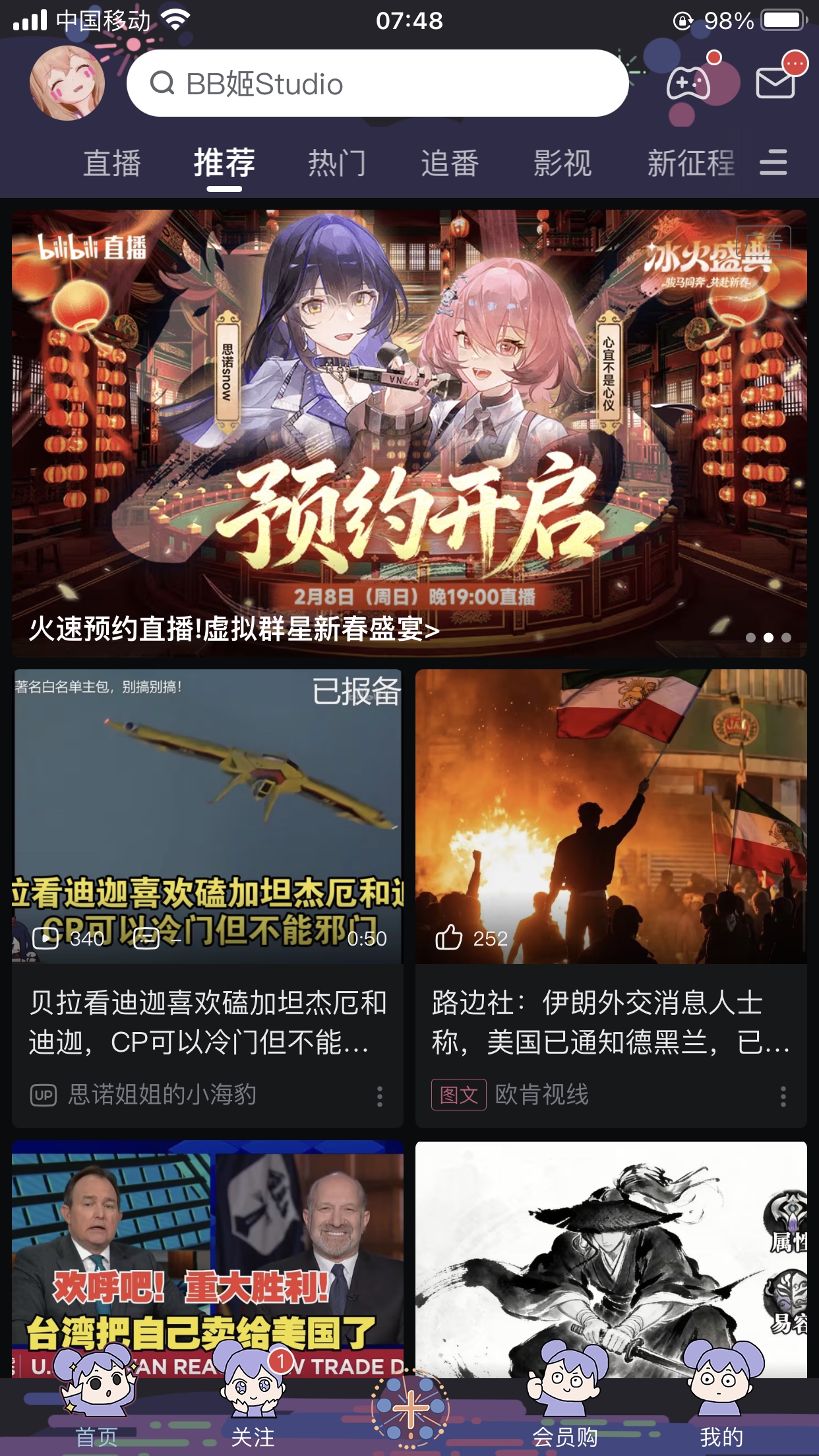Switch to the 热门 tab
This screenshot has width=819, height=1456.
[x=337, y=163]
